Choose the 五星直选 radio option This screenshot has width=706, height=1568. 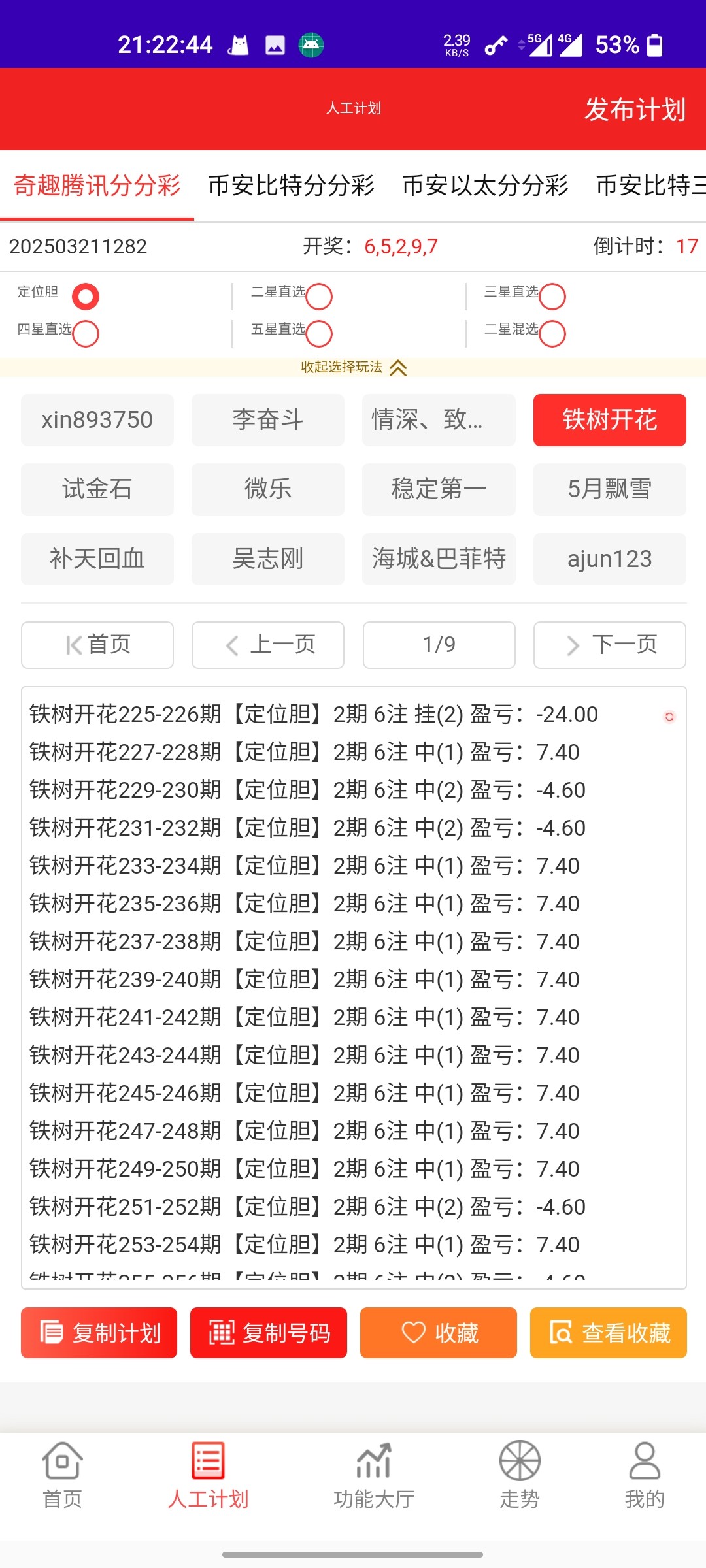point(319,334)
